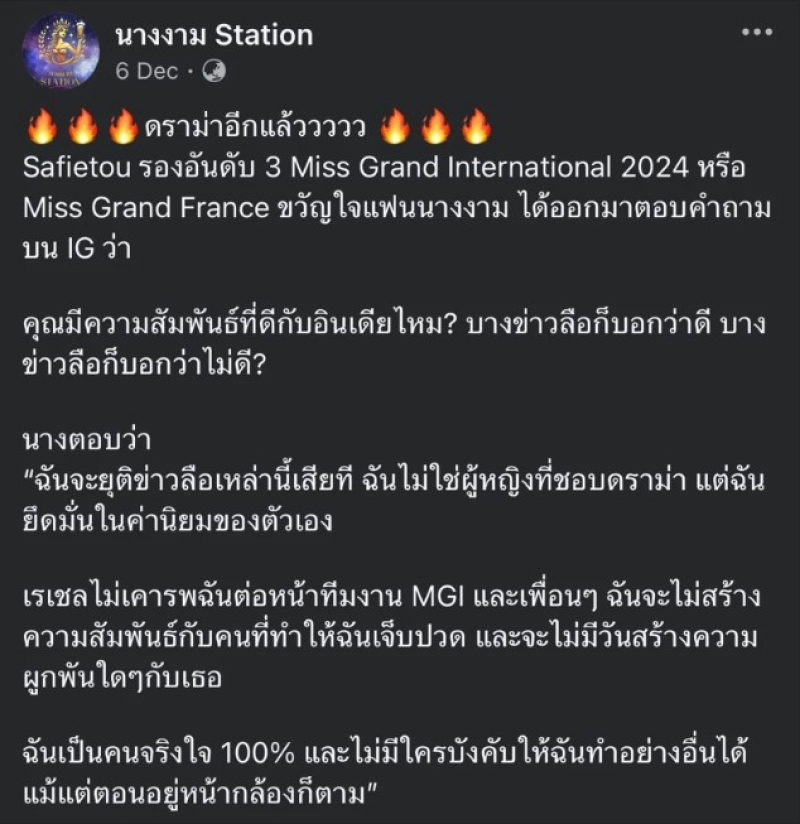800x824 pixels.
Task: Open the post's 6 Dec timestamp
Action: click(146, 71)
